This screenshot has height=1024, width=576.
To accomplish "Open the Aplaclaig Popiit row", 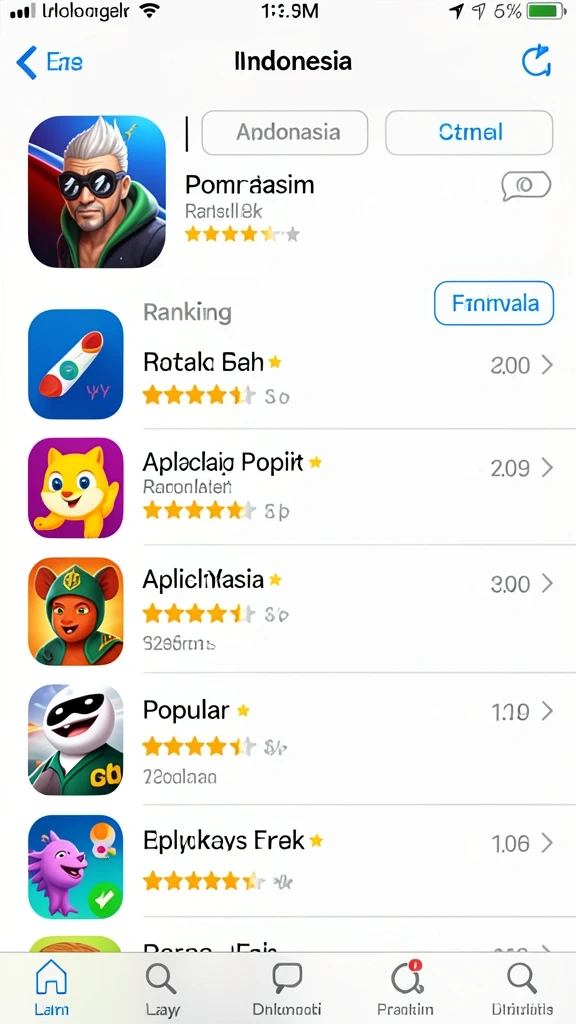I will pyautogui.click(x=288, y=487).
